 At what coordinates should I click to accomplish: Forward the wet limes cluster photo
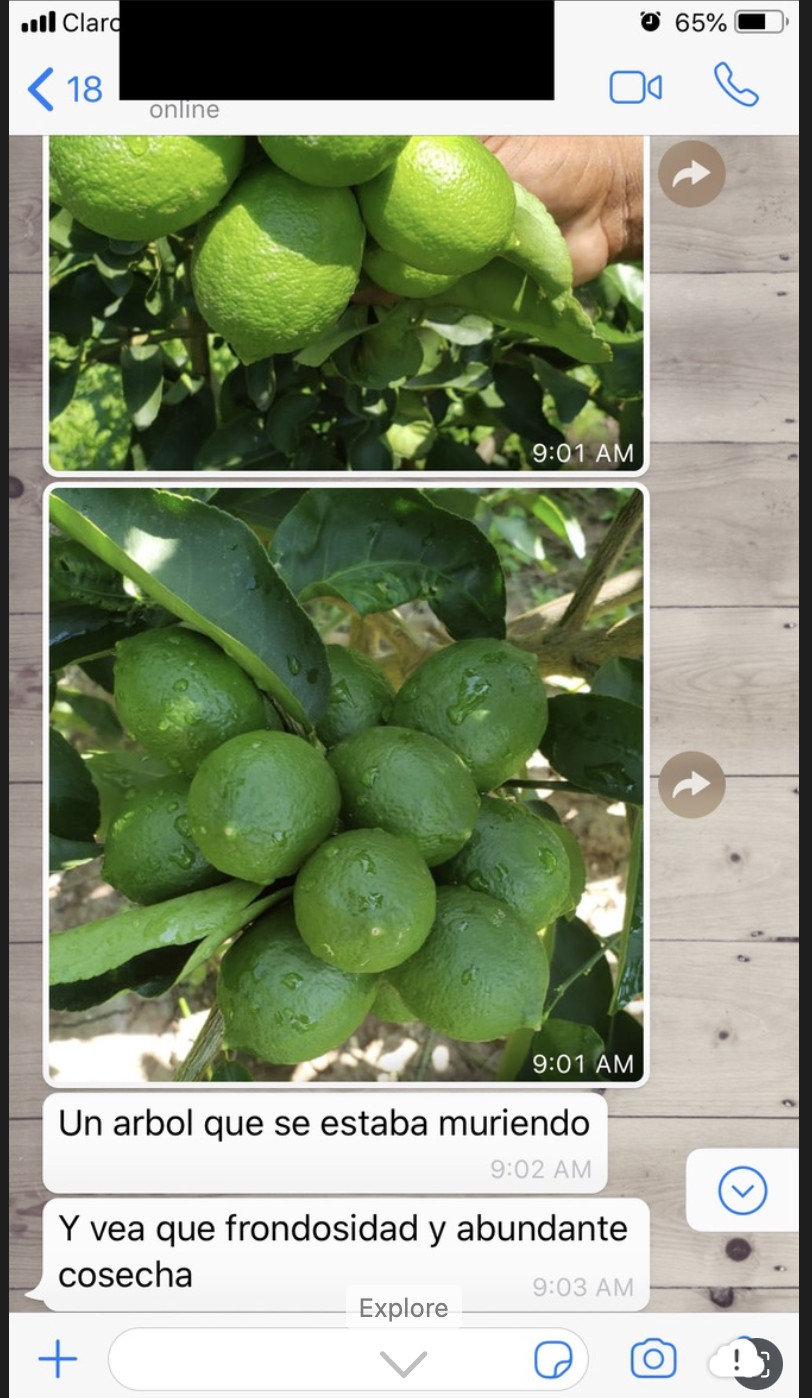[x=691, y=785]
